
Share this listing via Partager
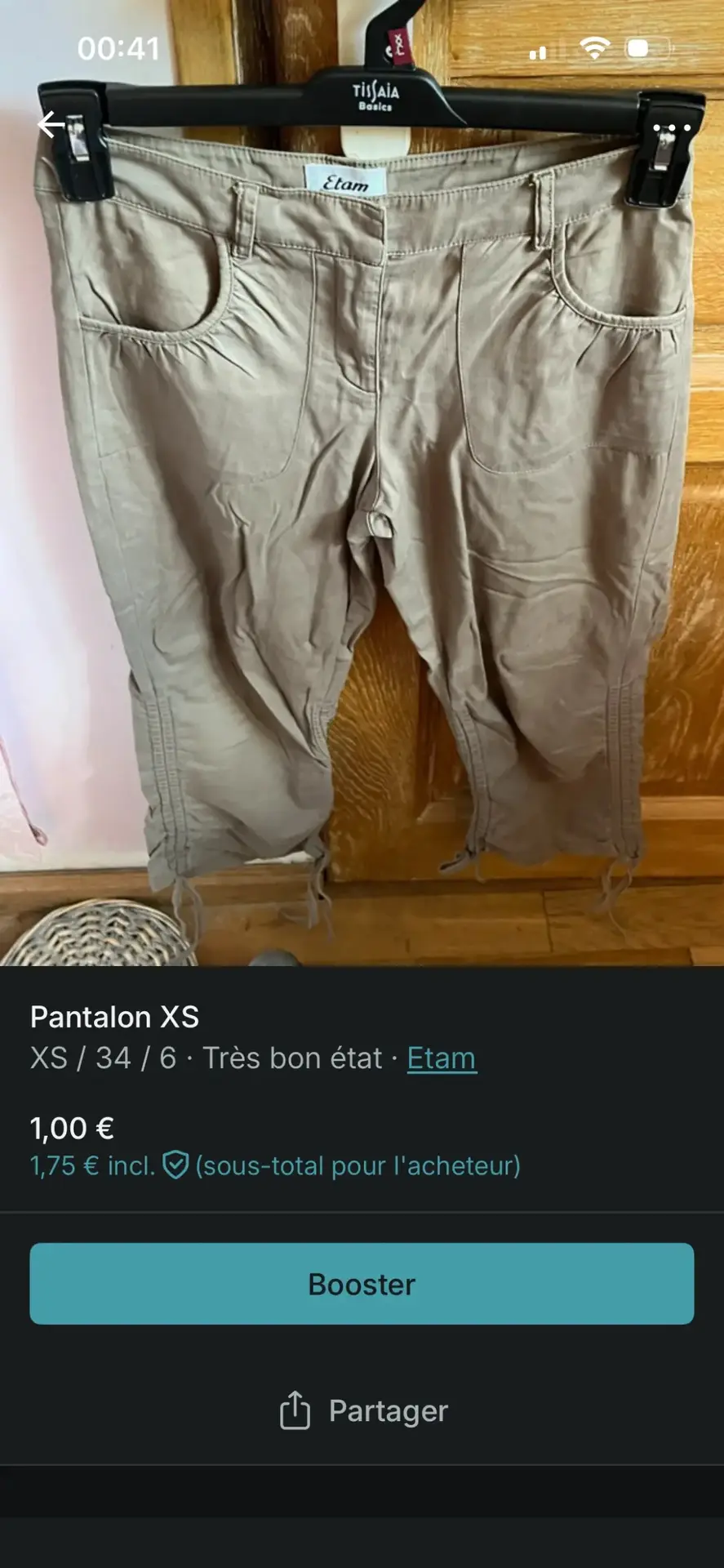[363, 1410]
